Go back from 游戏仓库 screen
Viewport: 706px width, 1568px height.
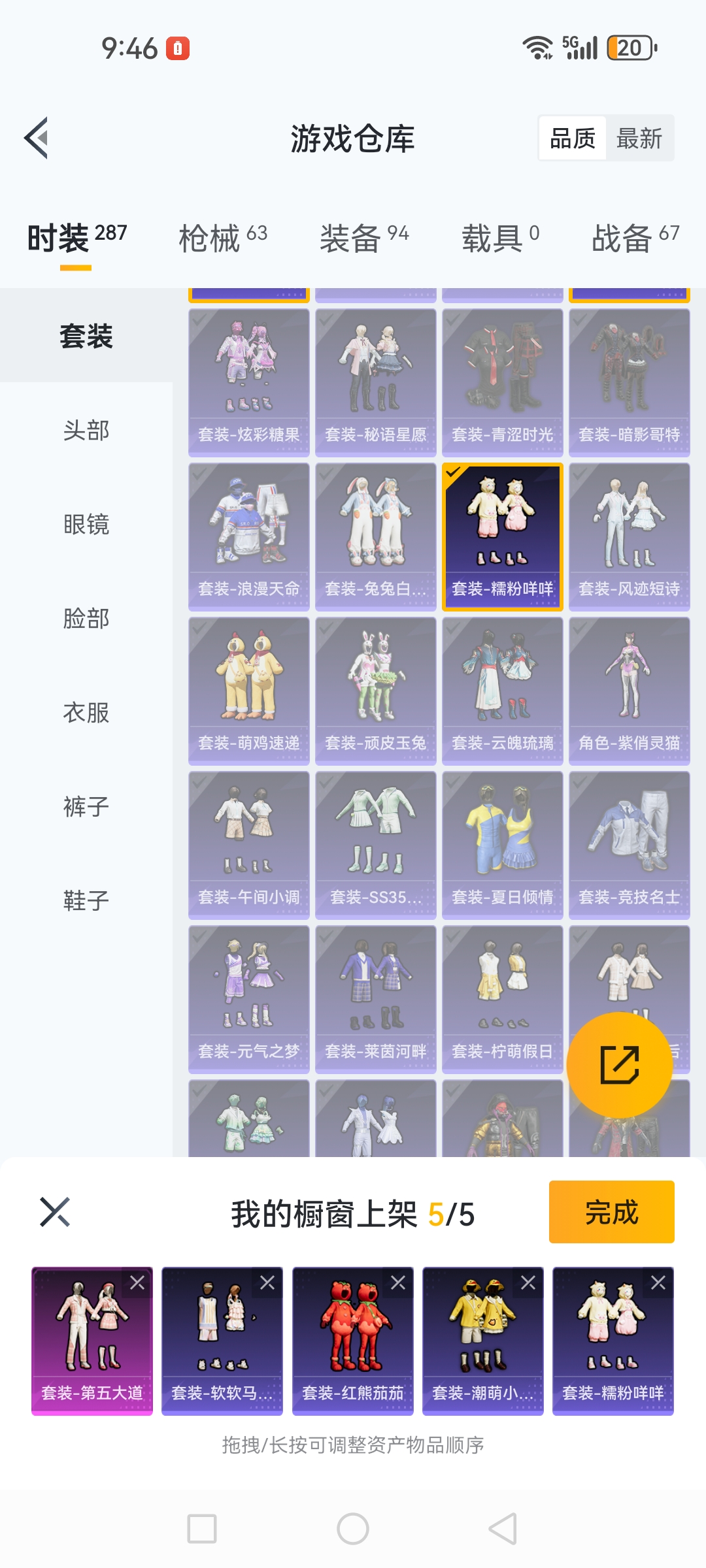click(37, 138)
